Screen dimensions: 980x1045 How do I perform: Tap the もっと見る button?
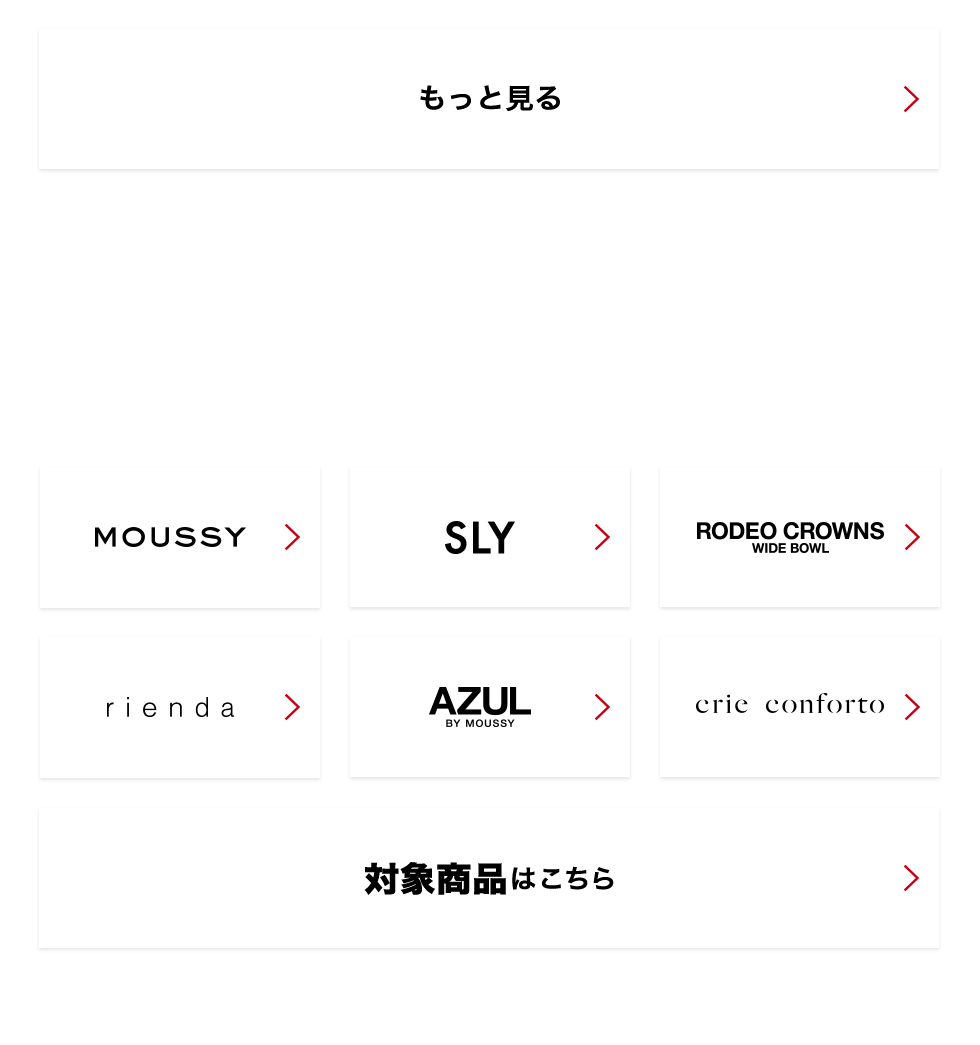pos(489,99)
